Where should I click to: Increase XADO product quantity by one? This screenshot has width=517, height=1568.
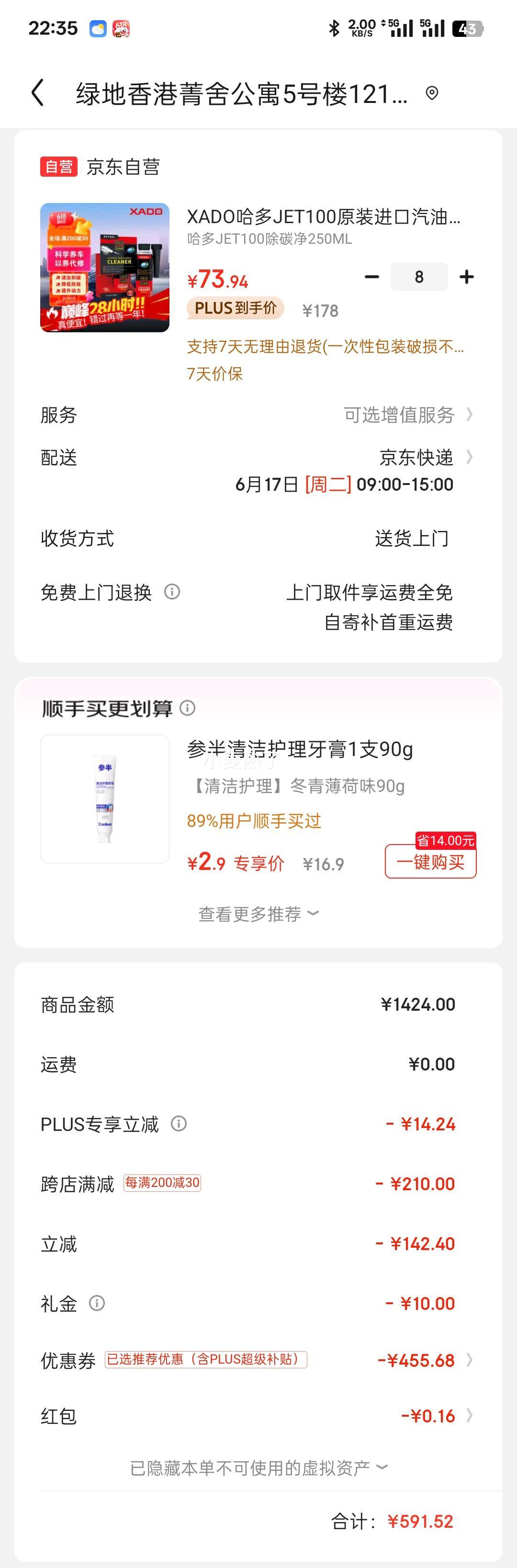(466, 277)
